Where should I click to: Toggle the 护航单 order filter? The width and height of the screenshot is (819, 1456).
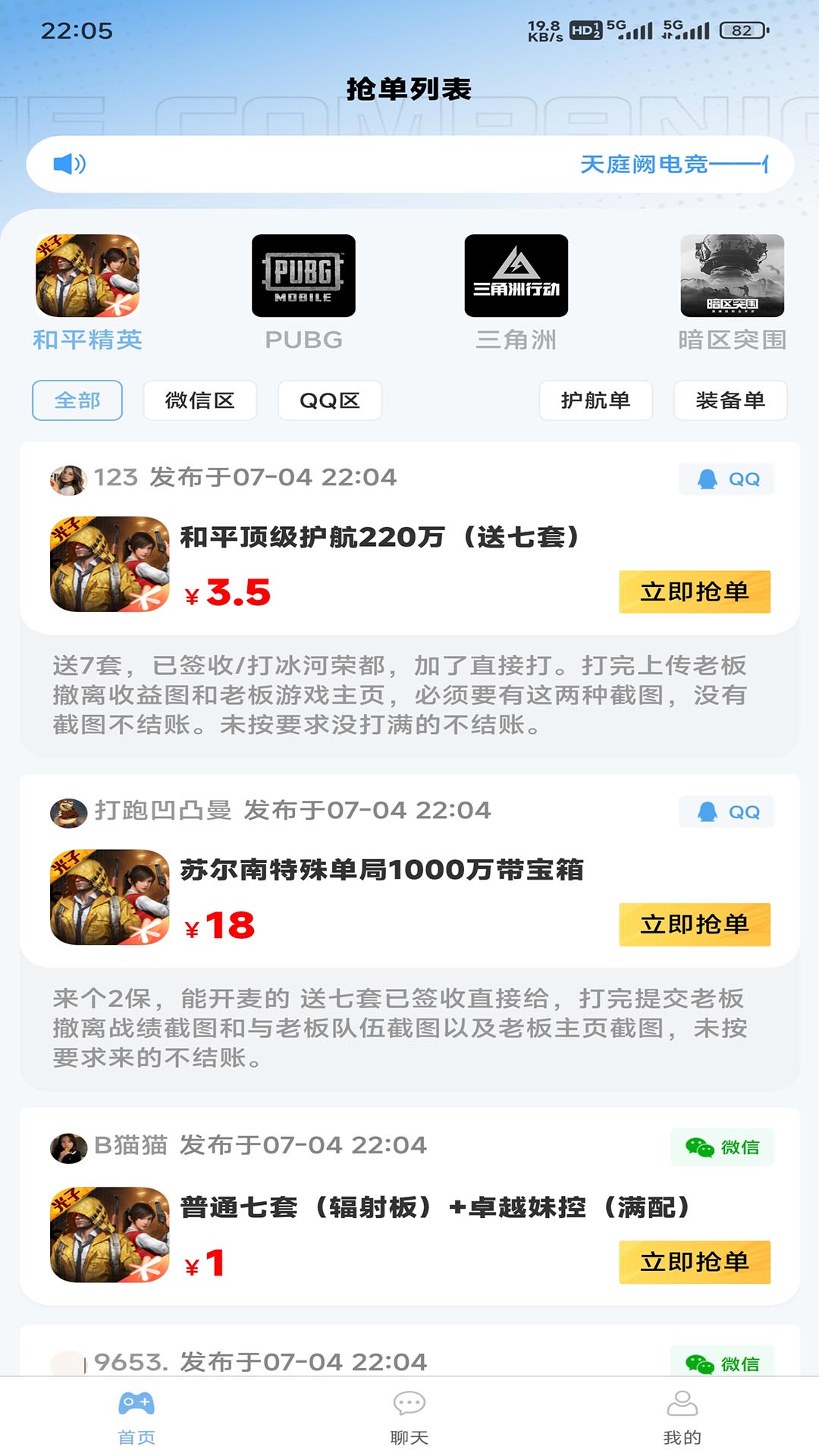596,400
